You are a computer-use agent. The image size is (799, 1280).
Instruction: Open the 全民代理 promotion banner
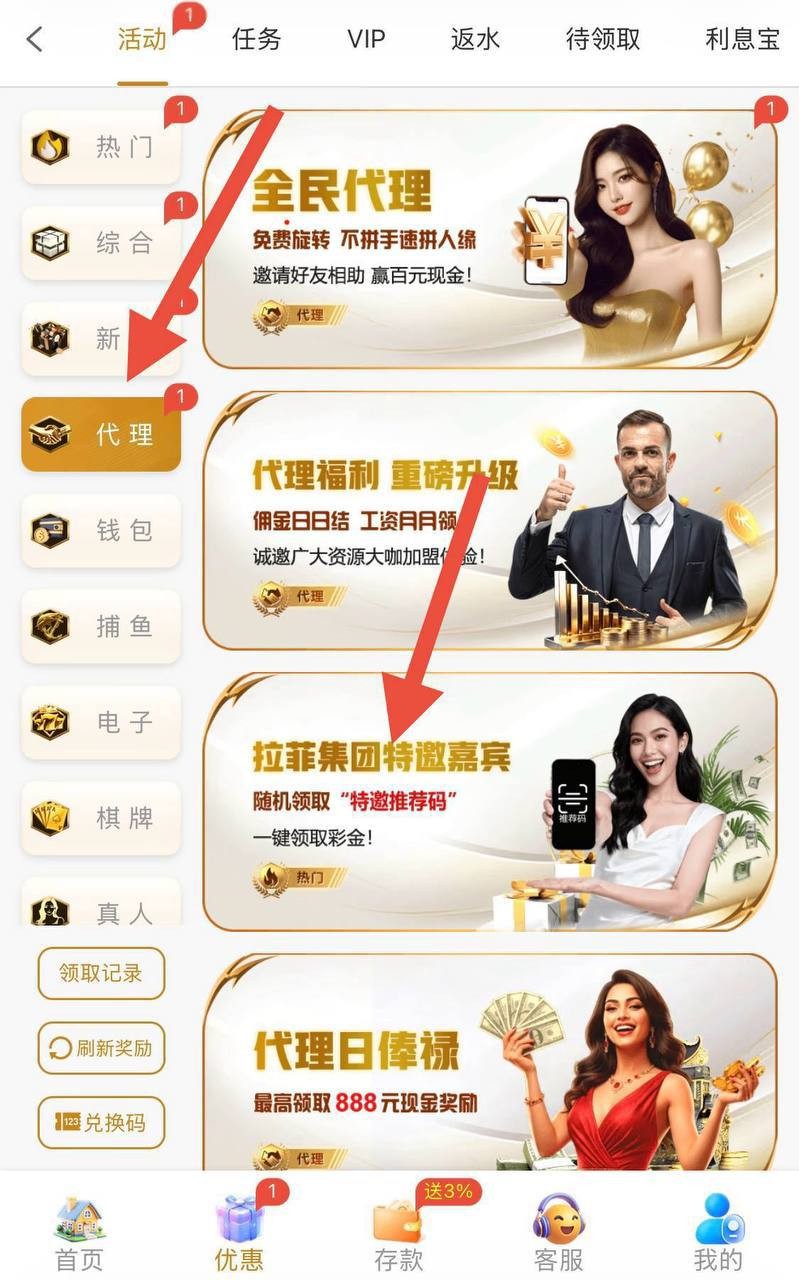pyautogui.click(x=489, y=240)
